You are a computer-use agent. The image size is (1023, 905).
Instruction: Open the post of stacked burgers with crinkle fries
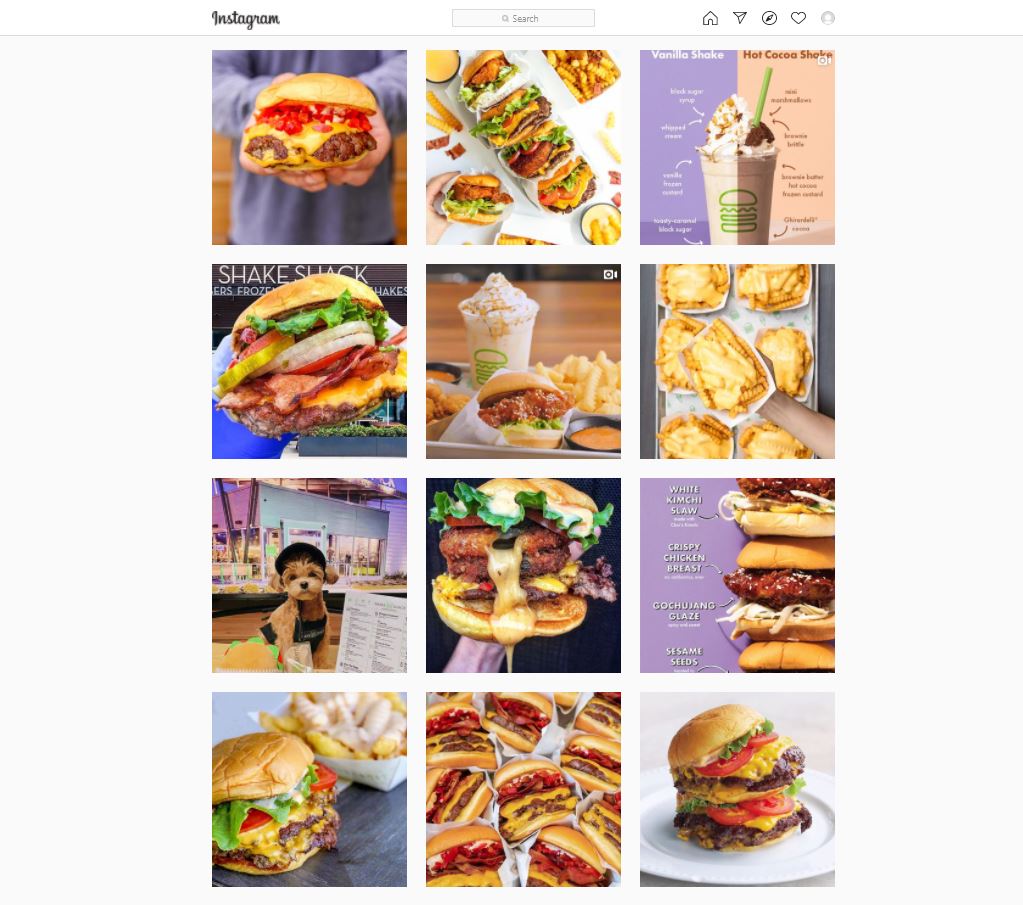pos(523,147)
